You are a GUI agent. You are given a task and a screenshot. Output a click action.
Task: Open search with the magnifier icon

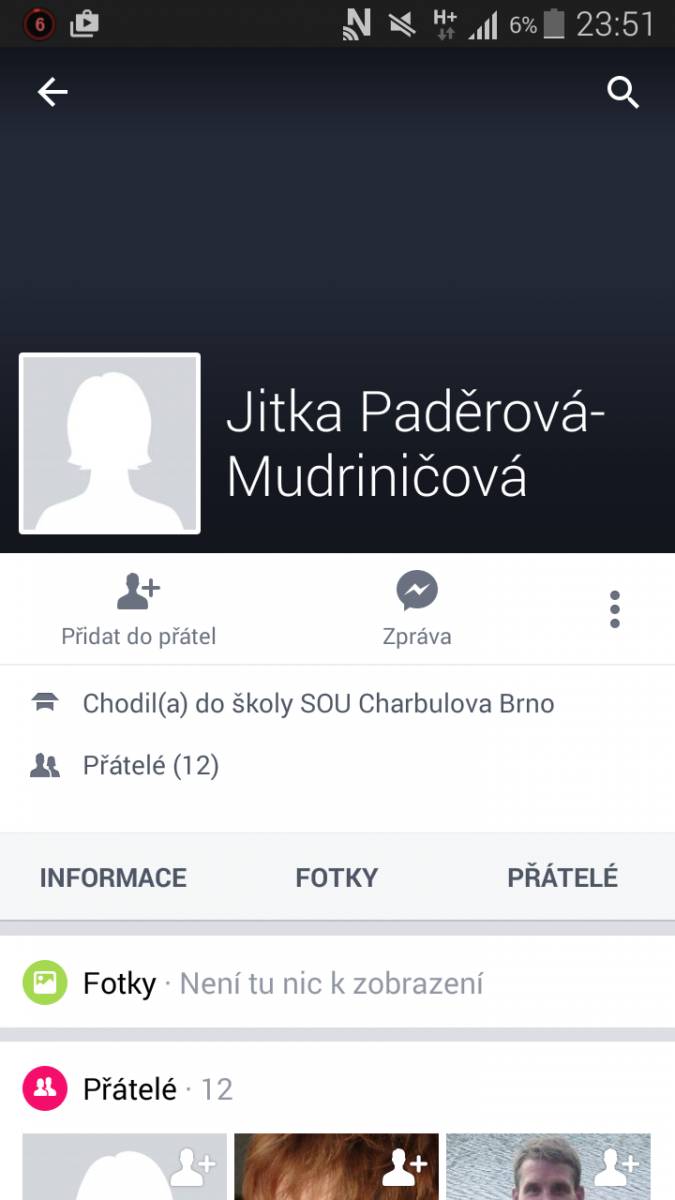tap(623, 93)
